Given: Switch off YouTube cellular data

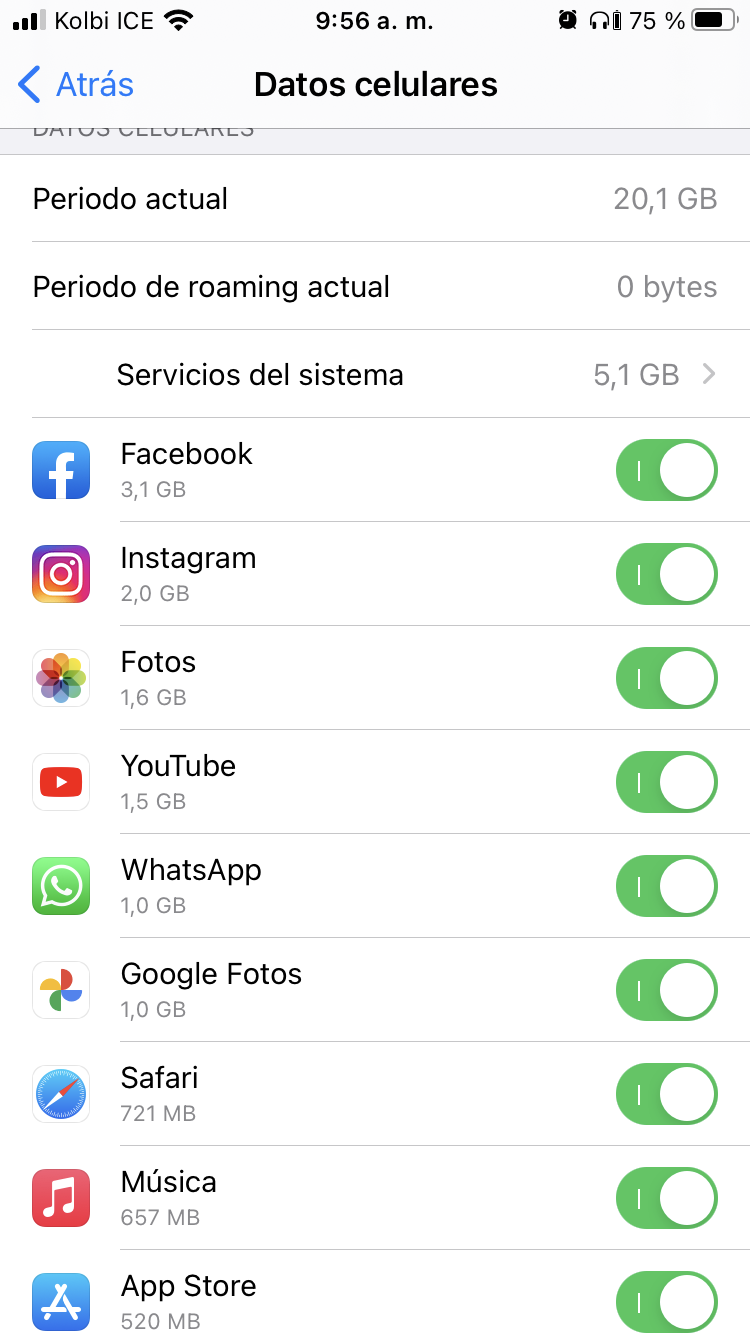Looking at the screenshot, I should (666, 782).
